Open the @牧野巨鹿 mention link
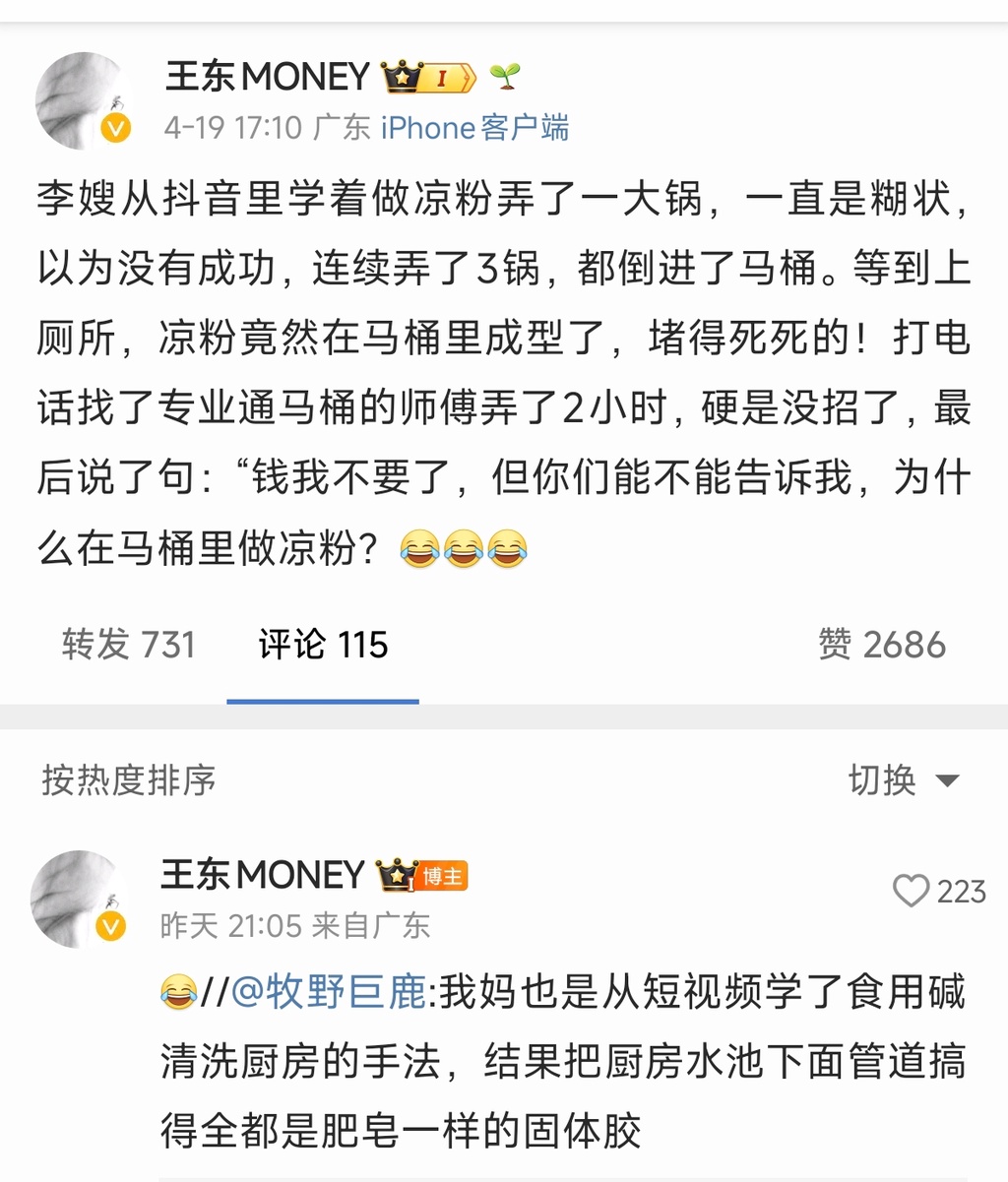This screenshot has height=1182, width=1008. 329,991
